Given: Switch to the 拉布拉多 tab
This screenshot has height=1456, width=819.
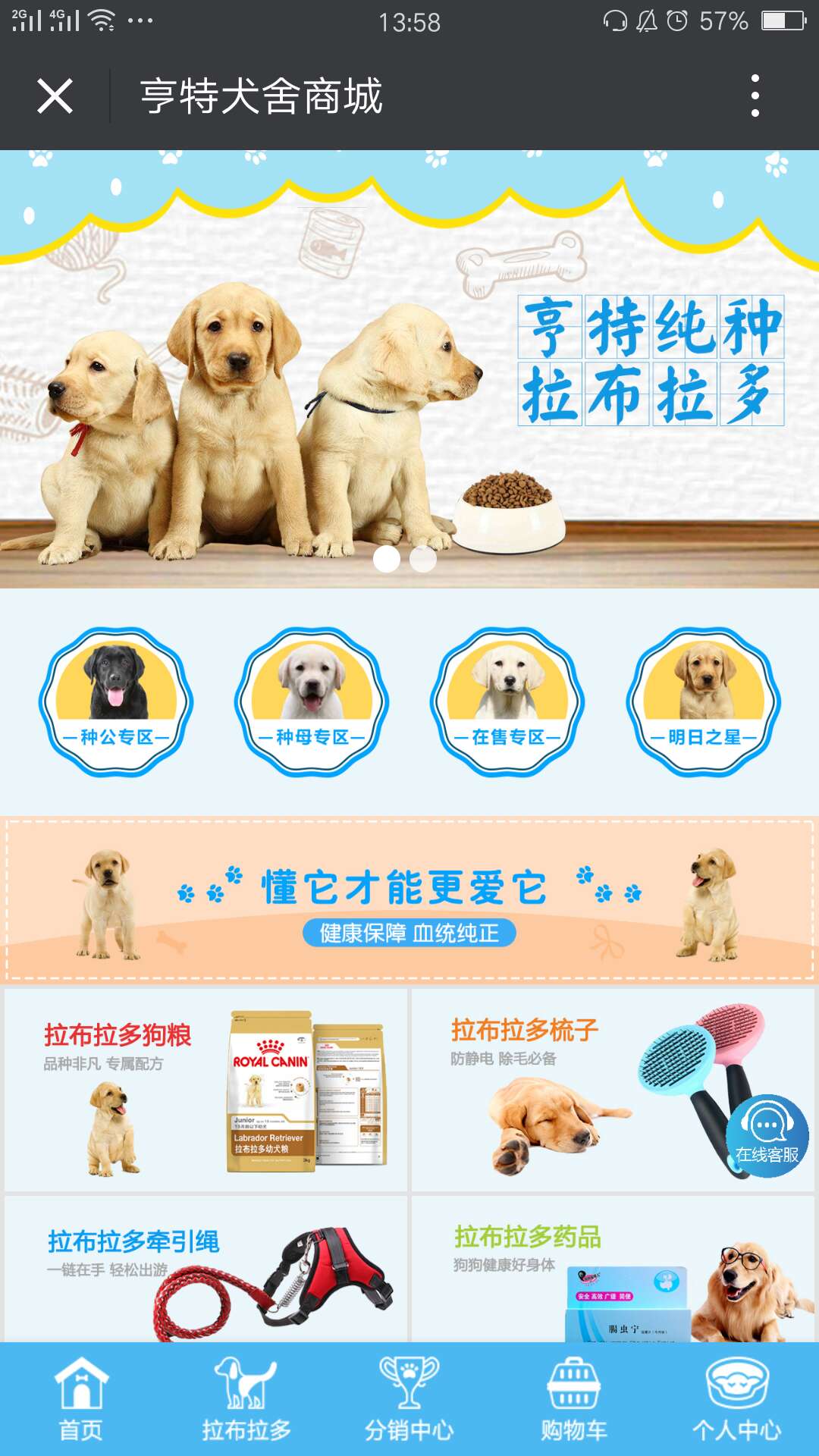Looking at the screenshot, I should click(246, 1400).
